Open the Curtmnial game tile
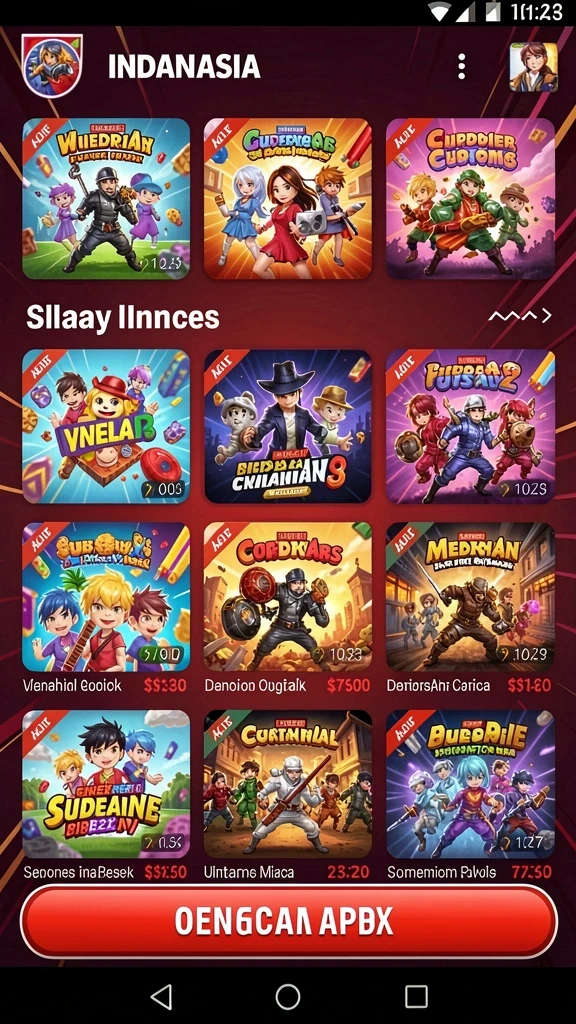This screenshot has width=576, height=1024. 288,784
